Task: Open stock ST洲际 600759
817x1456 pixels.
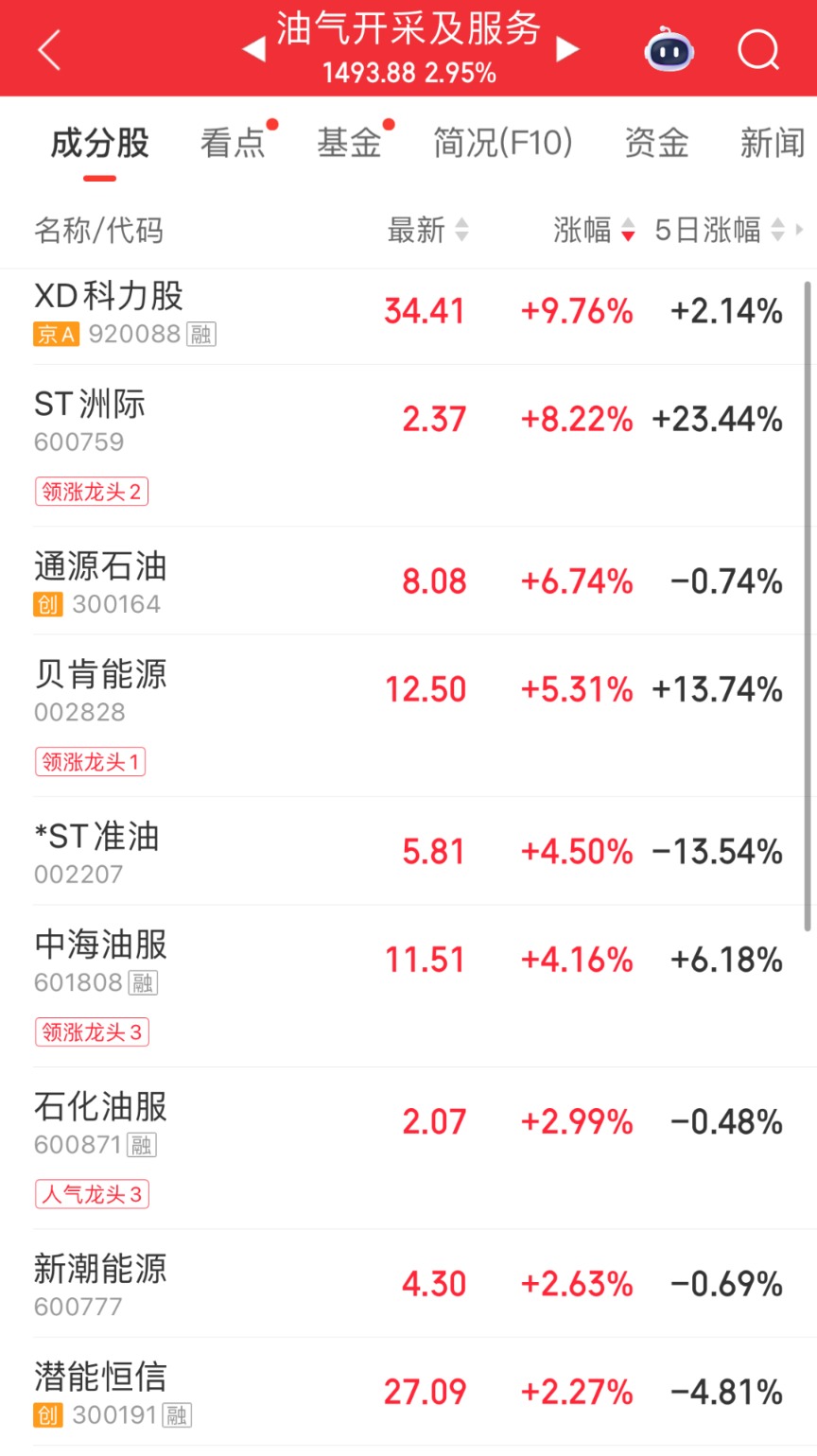Action: [408, 445]
